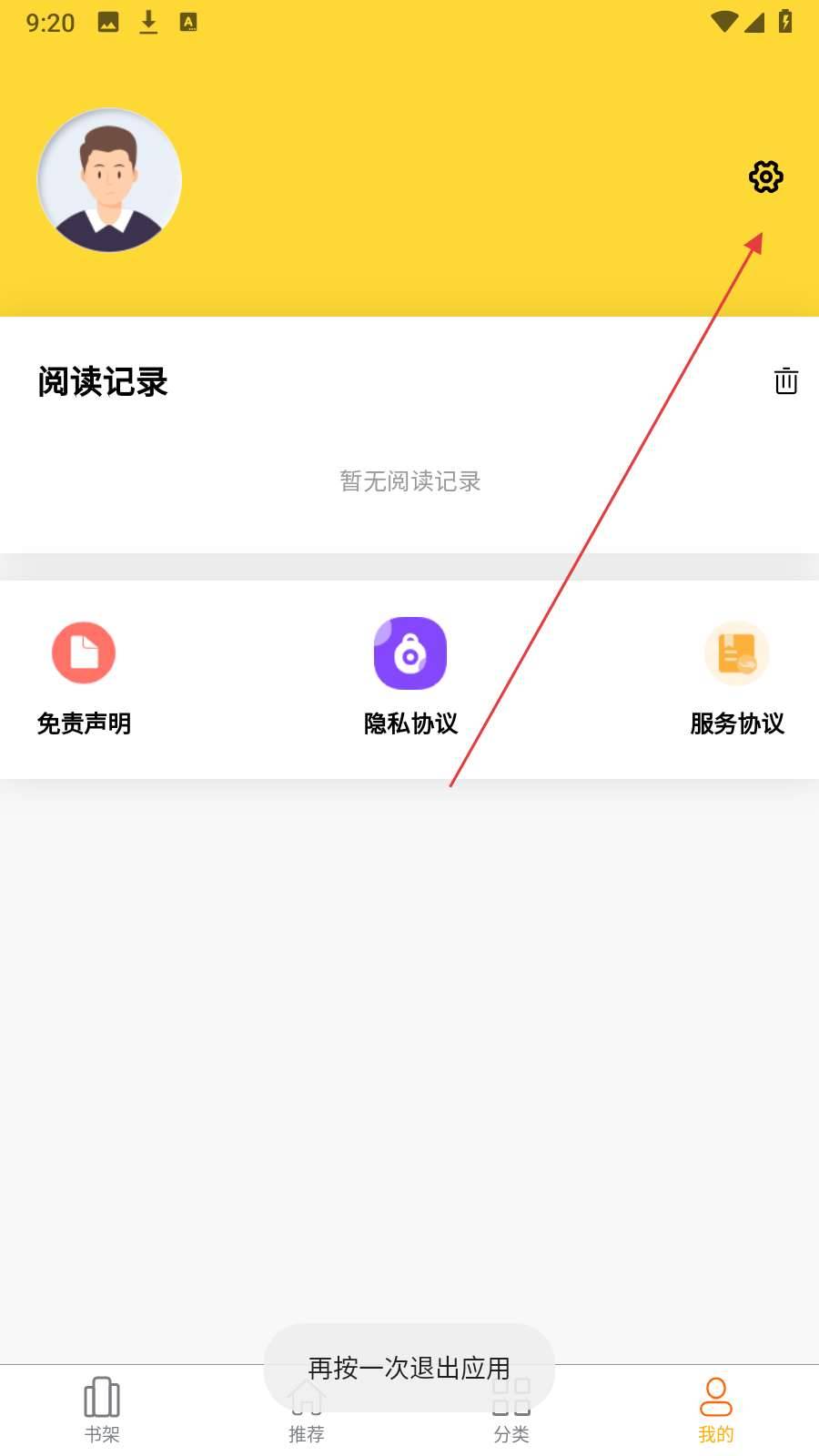Open the settings gear icon
Screen dimensions: 819x1456
tap(765, 177)
